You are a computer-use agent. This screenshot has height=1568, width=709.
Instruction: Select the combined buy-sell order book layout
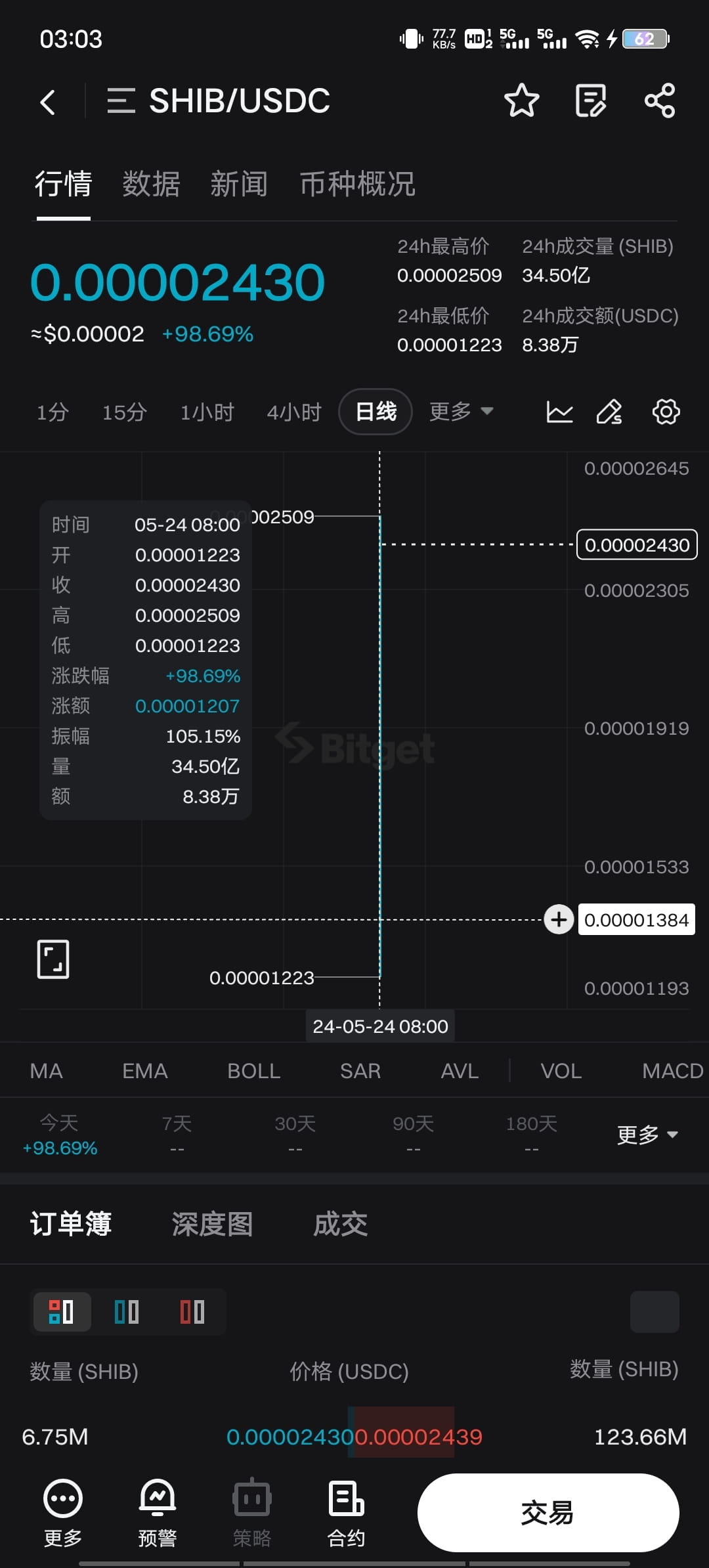62,1311
